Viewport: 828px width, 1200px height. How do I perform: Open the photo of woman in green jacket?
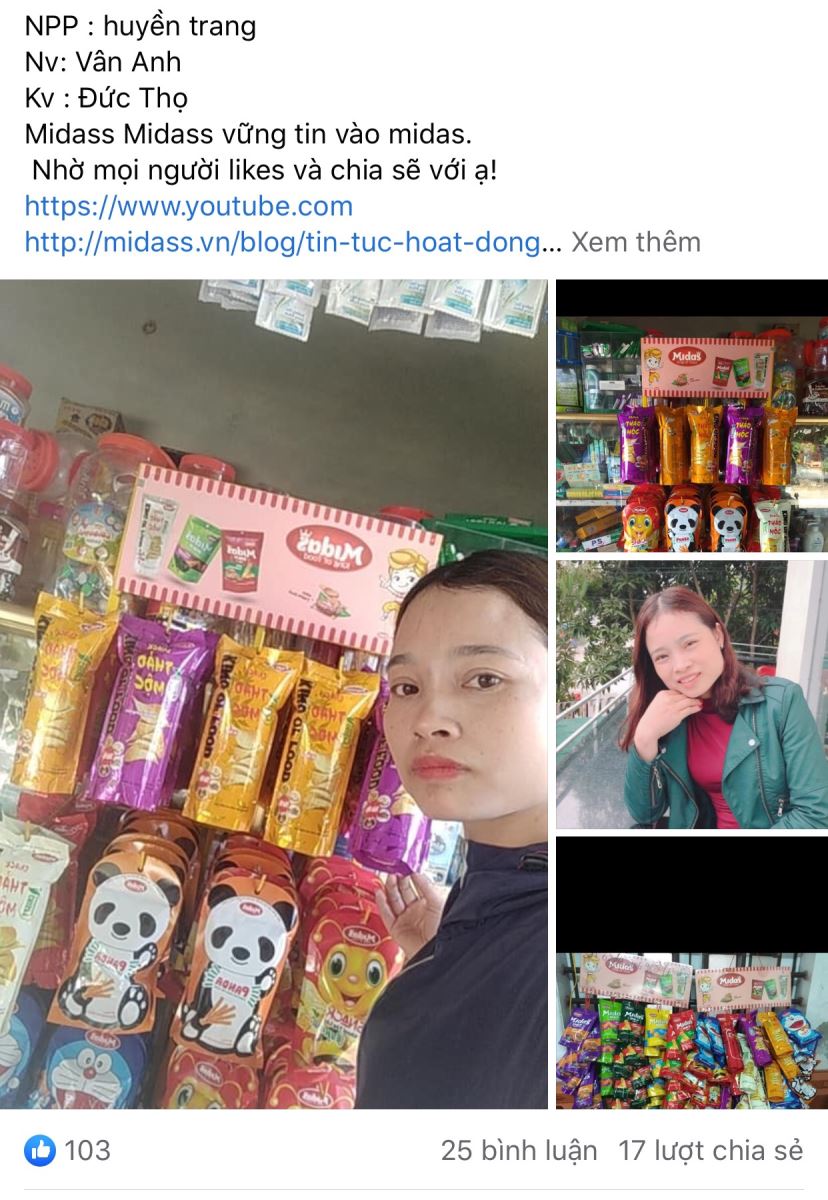click(x=692, y=694)
